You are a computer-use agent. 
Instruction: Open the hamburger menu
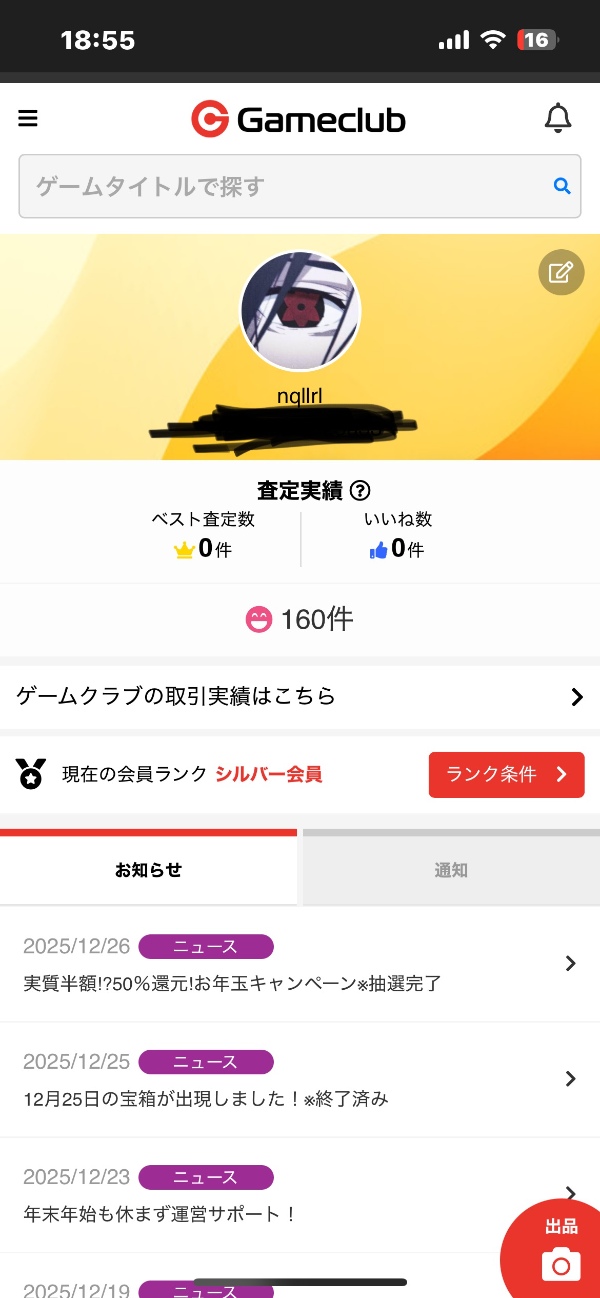28,119
